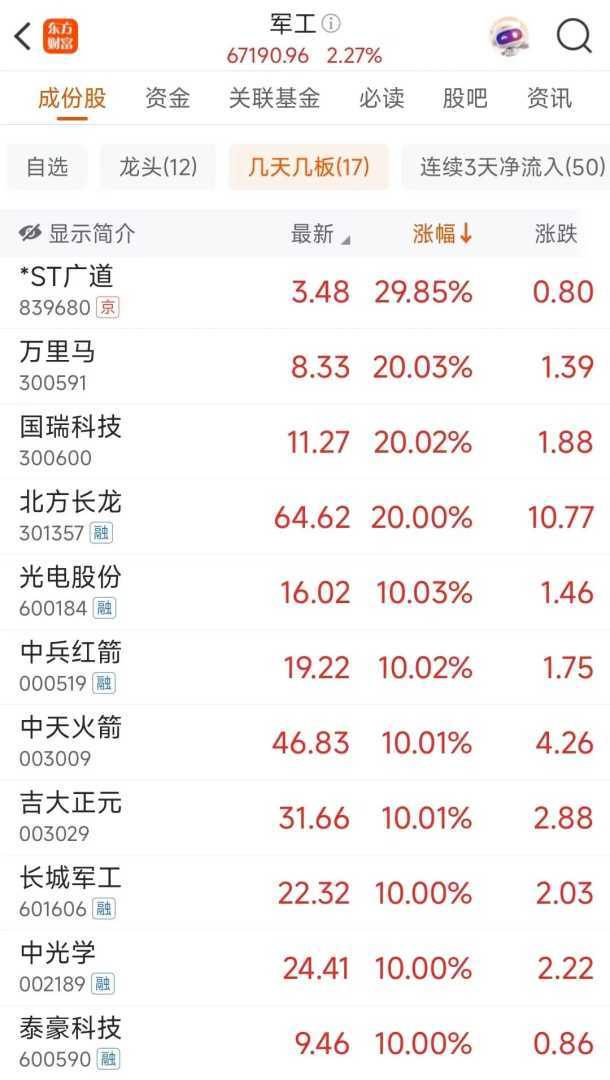Open the 资讯 tab

pos(549,98)
